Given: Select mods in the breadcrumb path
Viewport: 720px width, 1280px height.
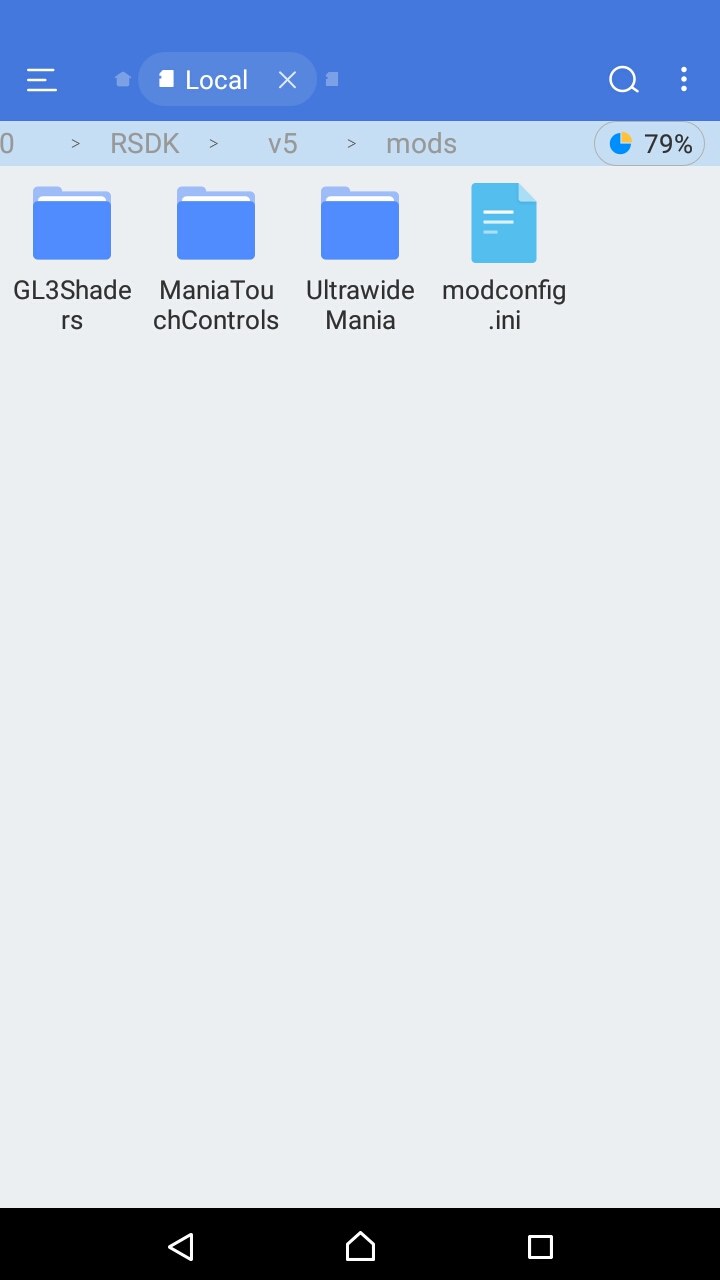Looking at the screenshot, I should [x=421, y=143].
